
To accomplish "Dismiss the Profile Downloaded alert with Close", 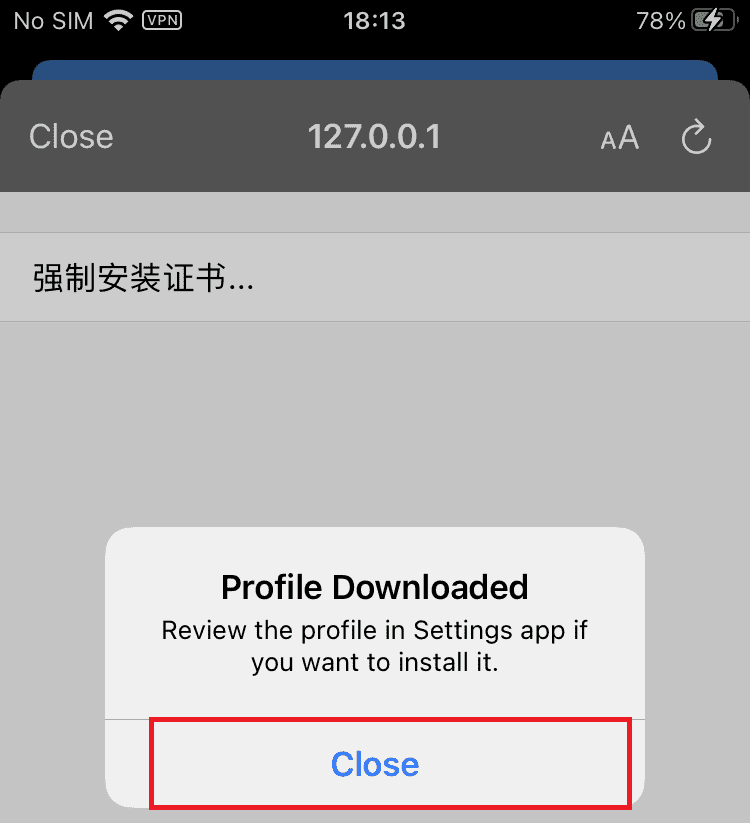I will 375,764.
